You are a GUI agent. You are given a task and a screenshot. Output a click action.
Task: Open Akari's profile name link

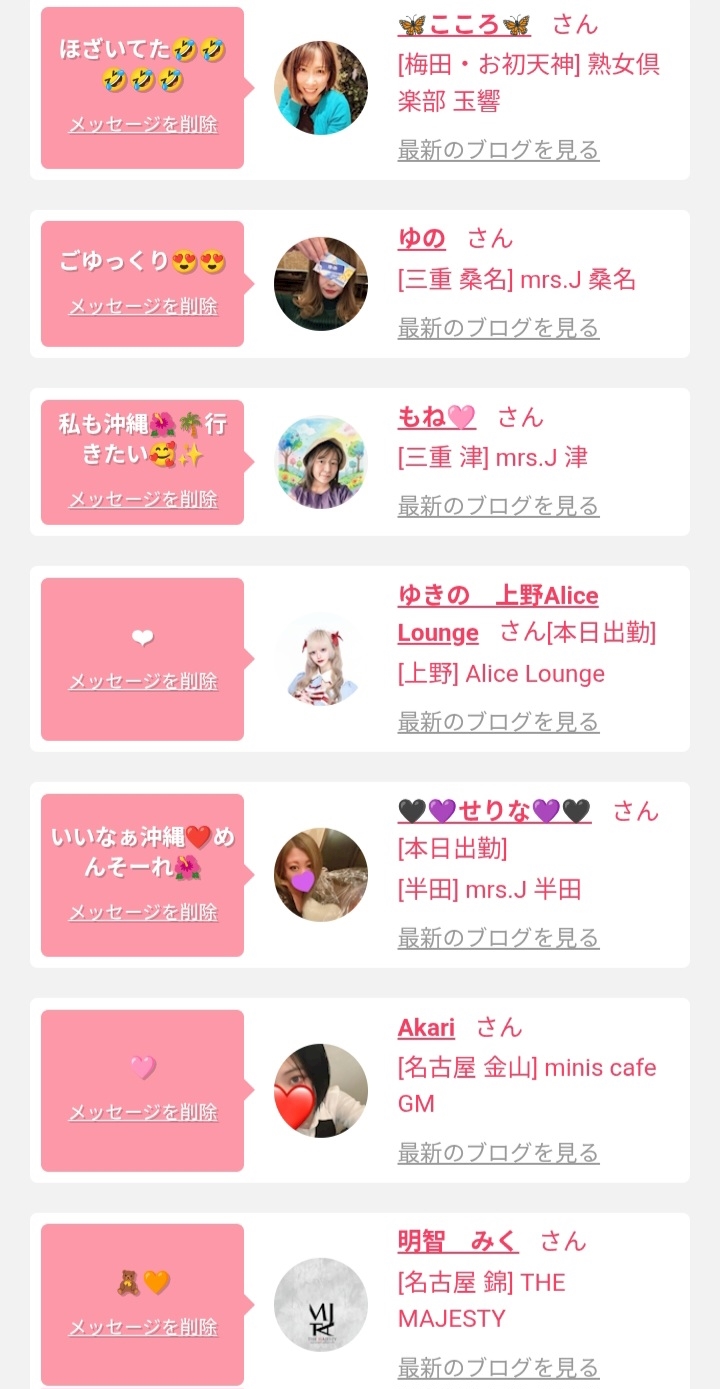[x=426, y=1027]
